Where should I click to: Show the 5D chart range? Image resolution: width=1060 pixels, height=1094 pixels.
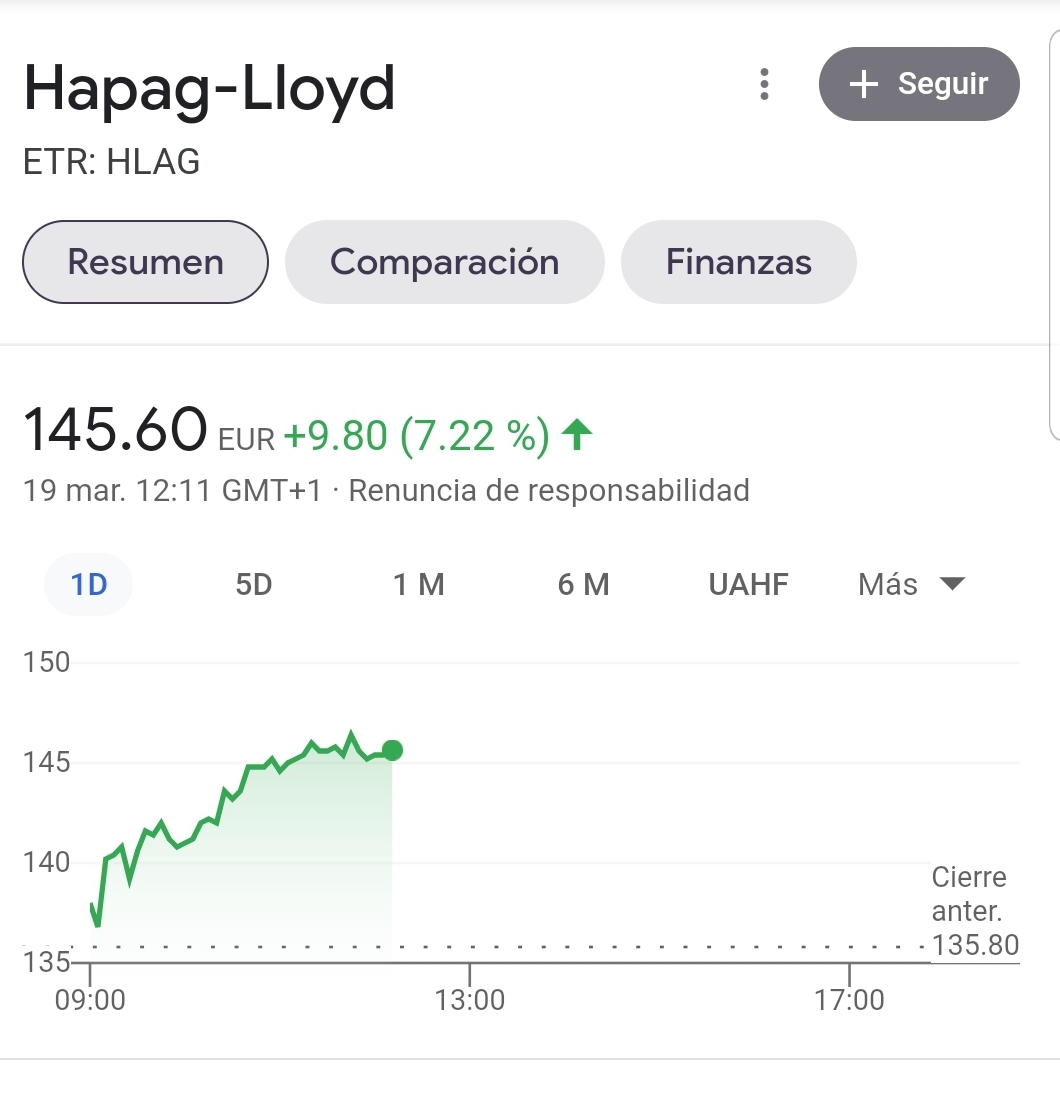pos(254,584)
